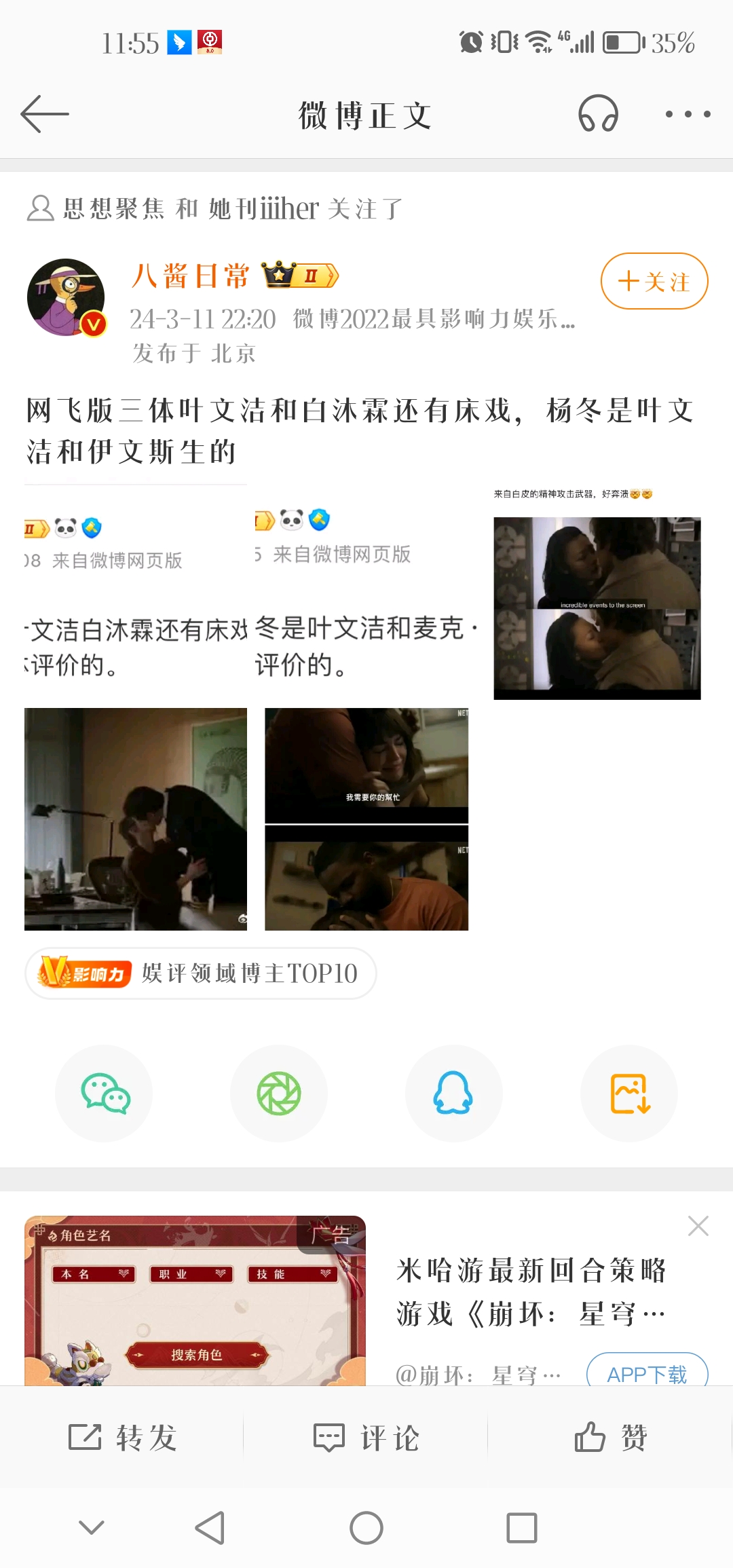
Task: Open 八酱日常's profile avatar
Action: click(66, 297)
